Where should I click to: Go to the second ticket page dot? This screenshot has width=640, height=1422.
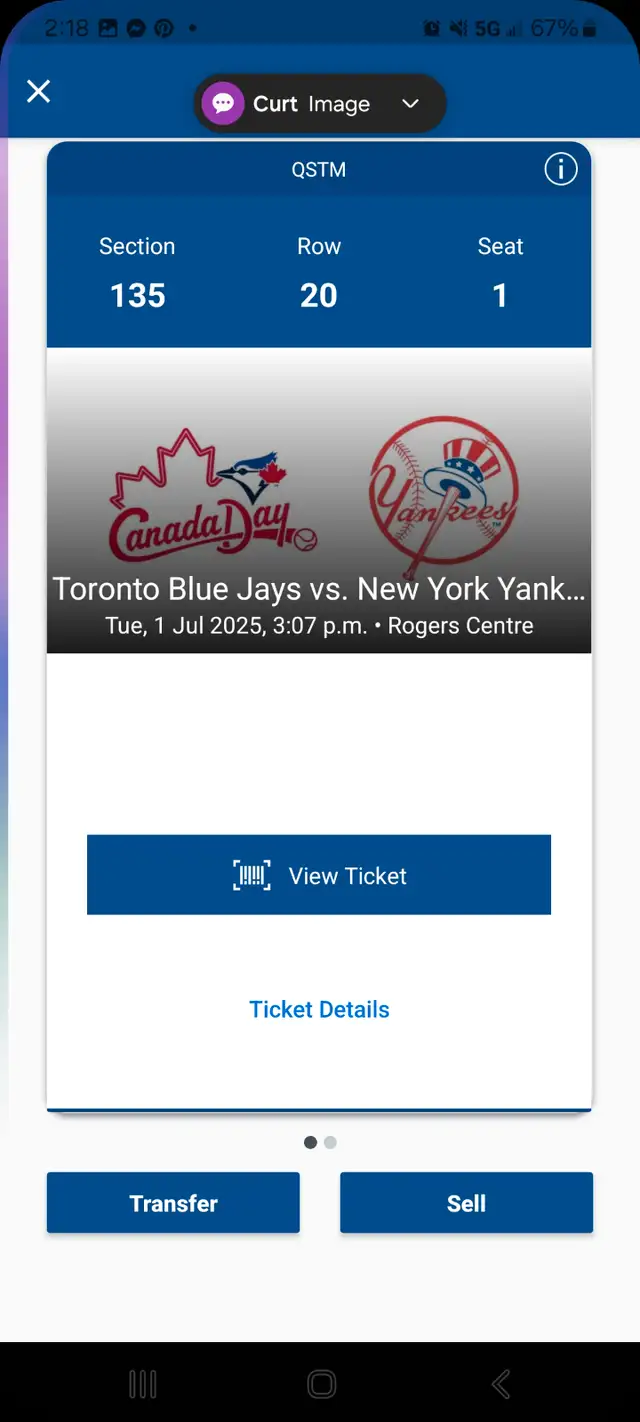point(331,1142)
